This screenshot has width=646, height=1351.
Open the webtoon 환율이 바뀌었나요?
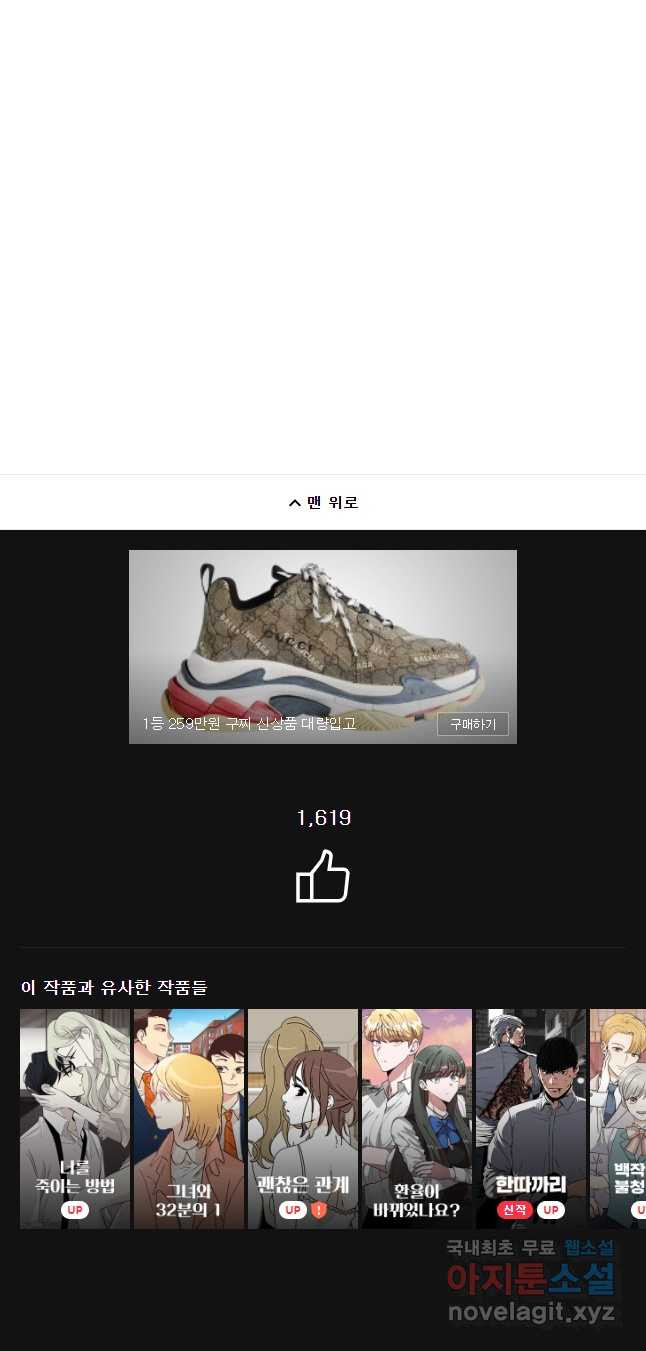pos(416,1118)
